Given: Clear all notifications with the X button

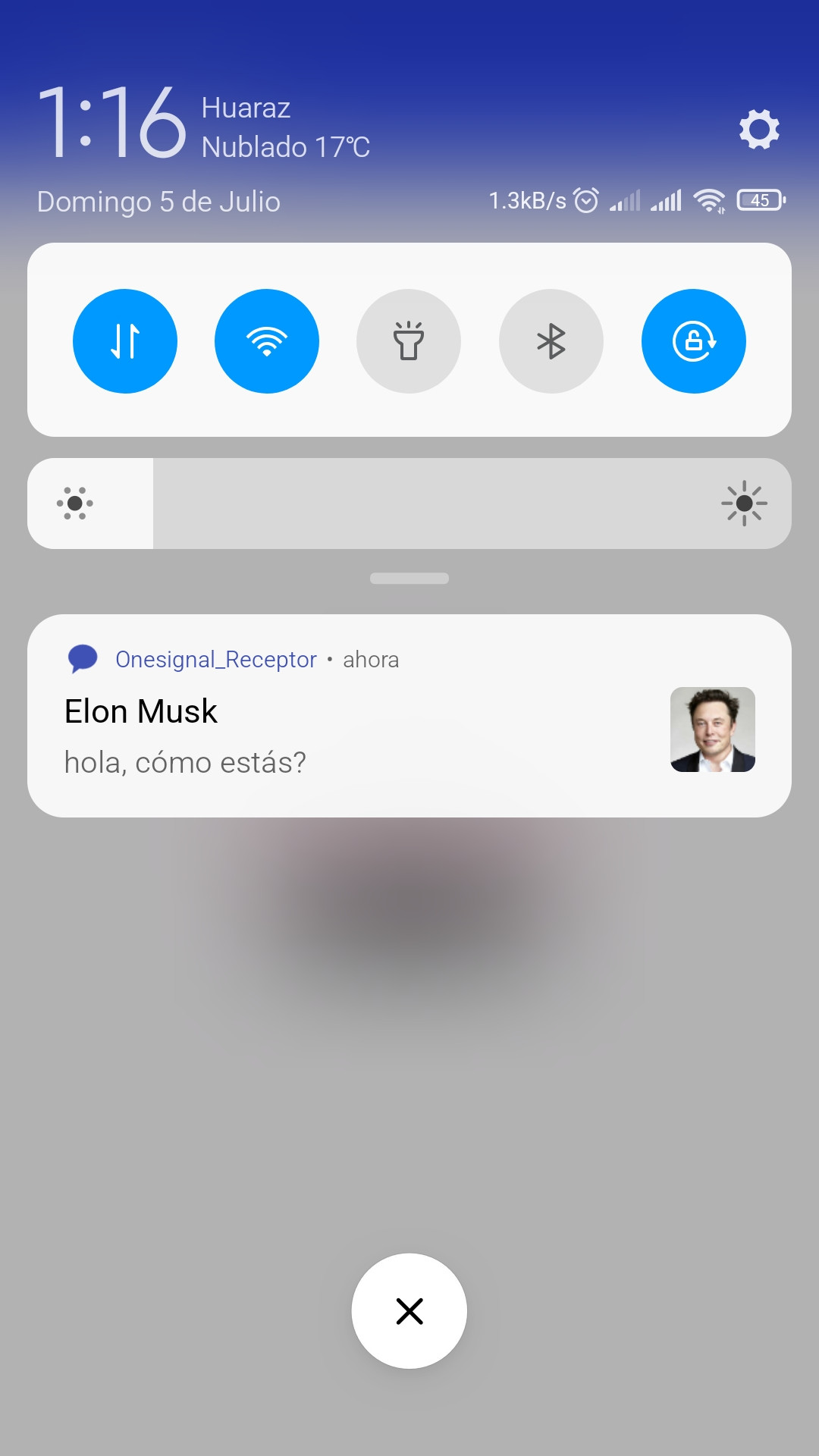Looking at the screenshot, I should click(x=409, y=1311).
